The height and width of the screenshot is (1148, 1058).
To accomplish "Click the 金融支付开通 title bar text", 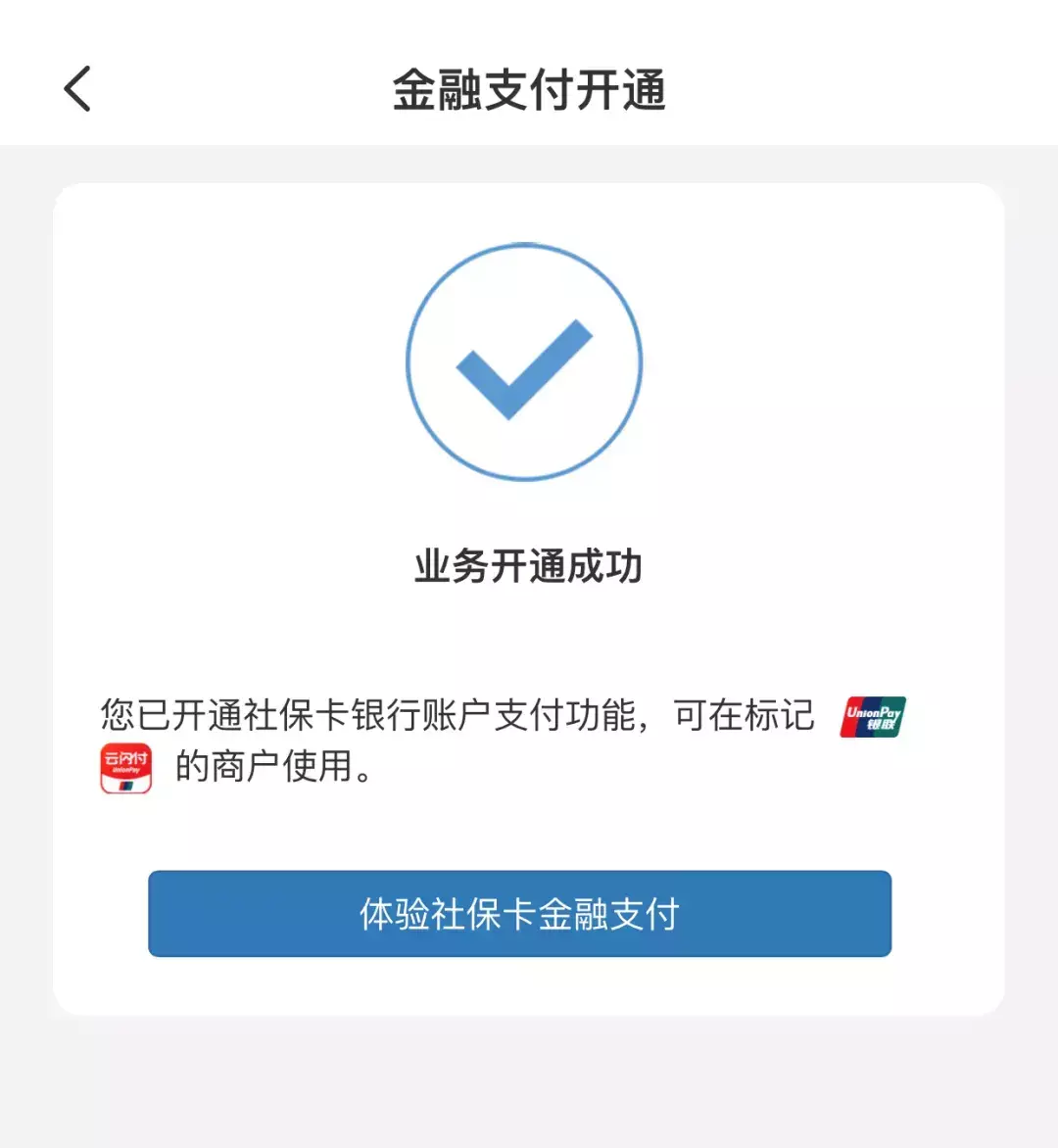I will [x=529, y=88].
